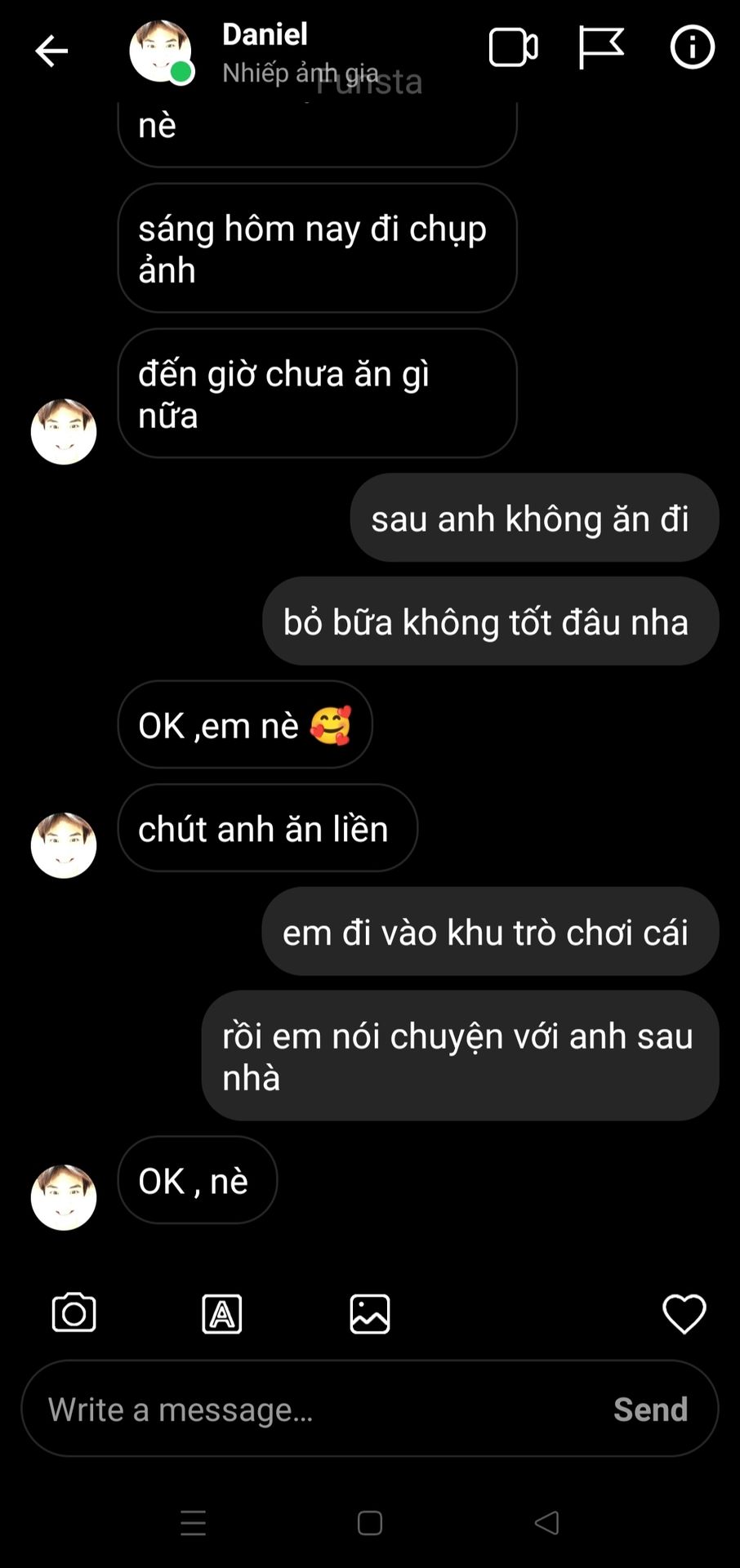Go back using the top-left arrow

tap(51, 51)
